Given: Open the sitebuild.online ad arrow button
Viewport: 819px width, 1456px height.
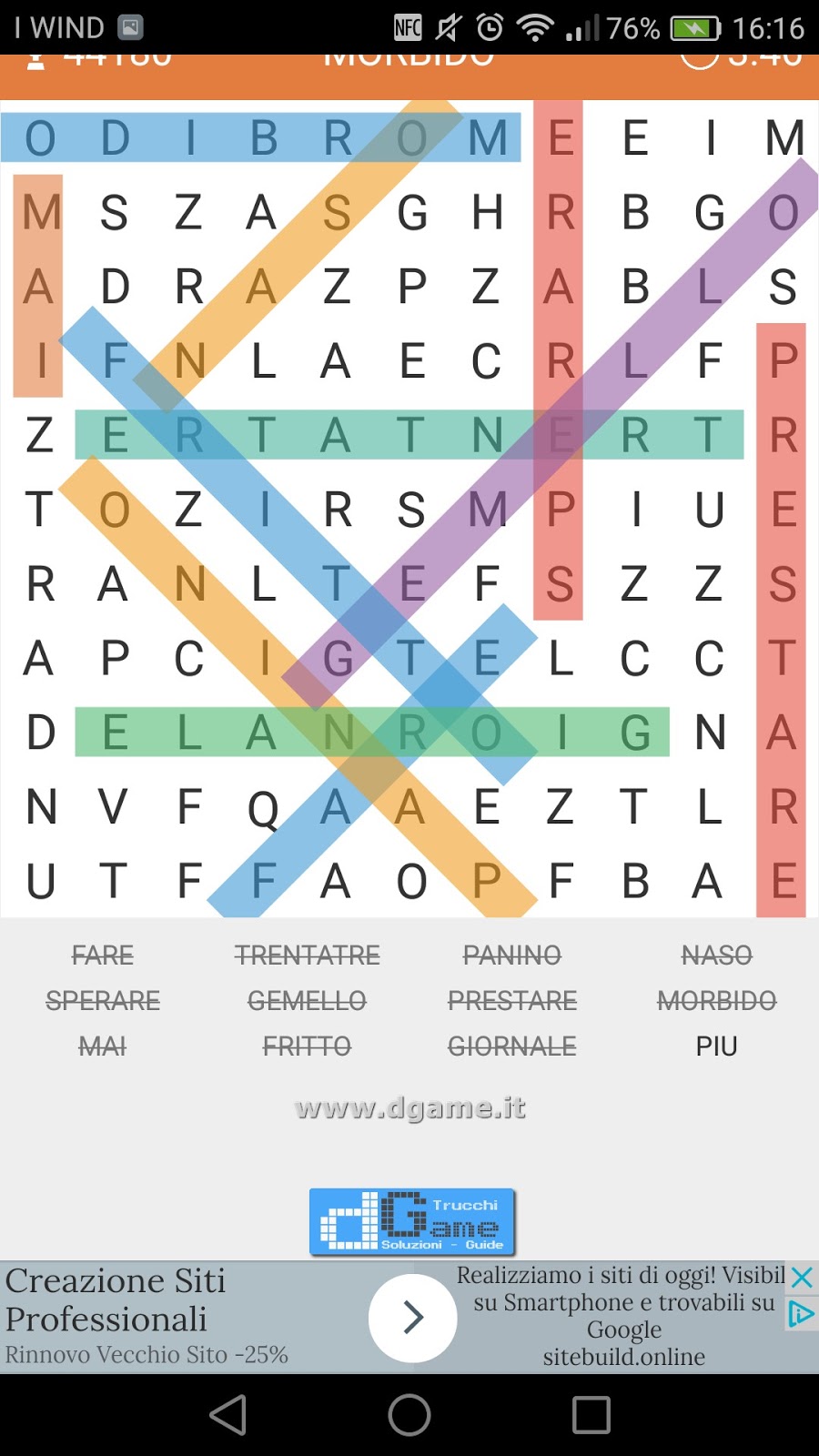Looking at the screenshot, I should (x=412, y=1317).
